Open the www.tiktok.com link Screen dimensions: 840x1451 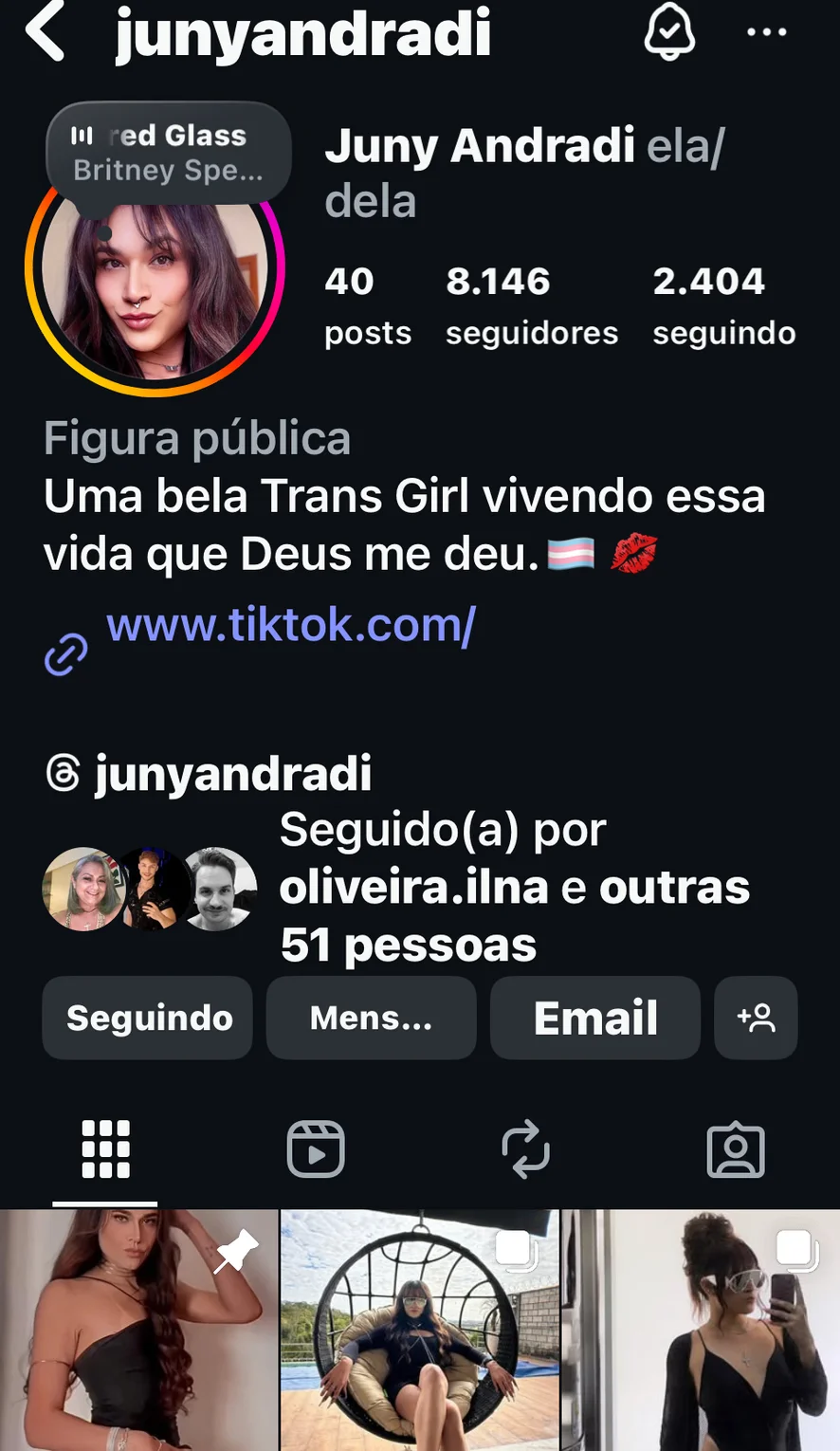290,626
